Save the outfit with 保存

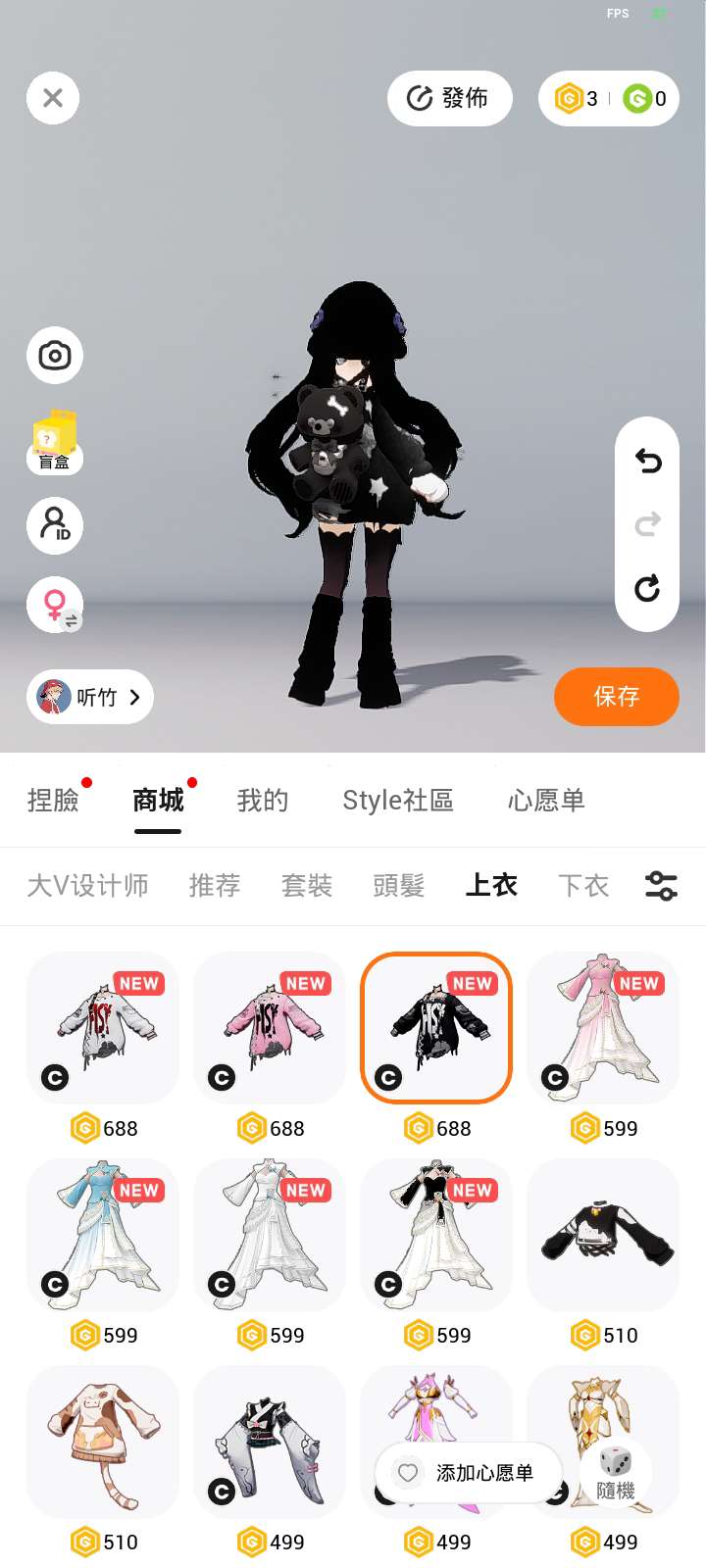tap(616, 697)
